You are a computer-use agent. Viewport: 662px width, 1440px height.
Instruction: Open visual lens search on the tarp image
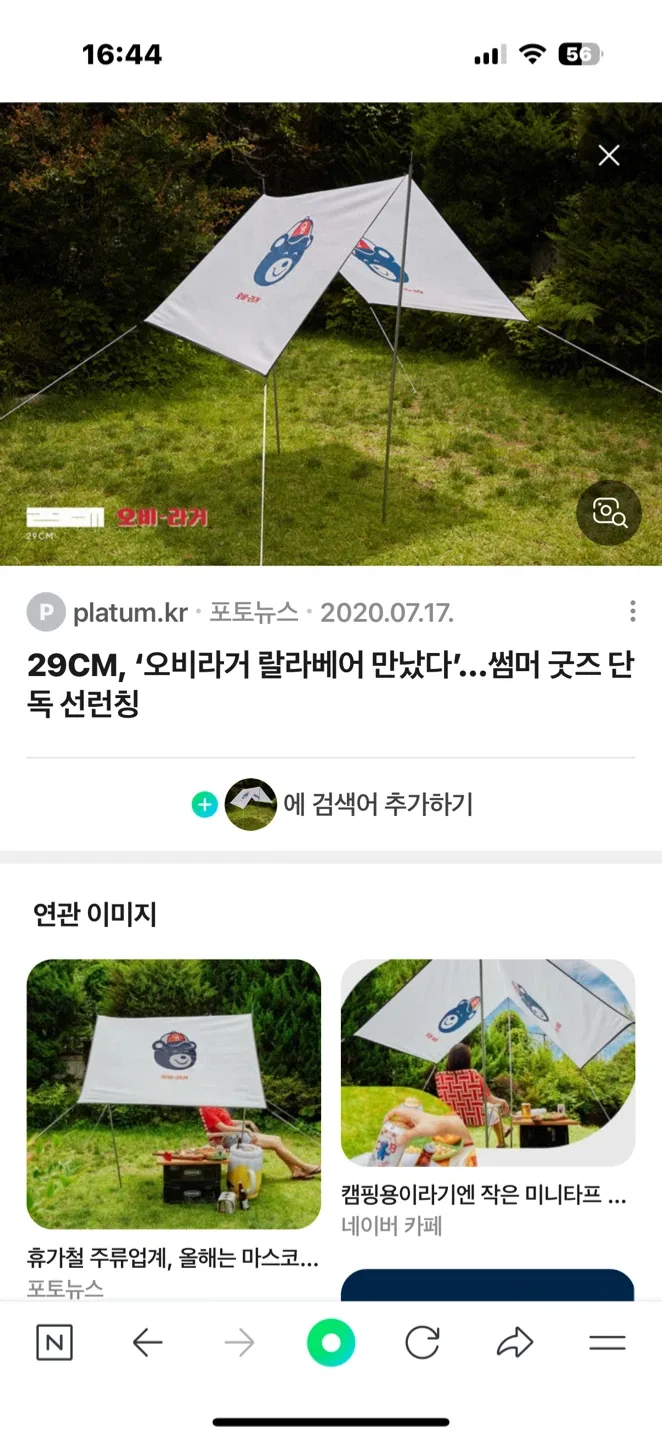click(x=608, y=513)
